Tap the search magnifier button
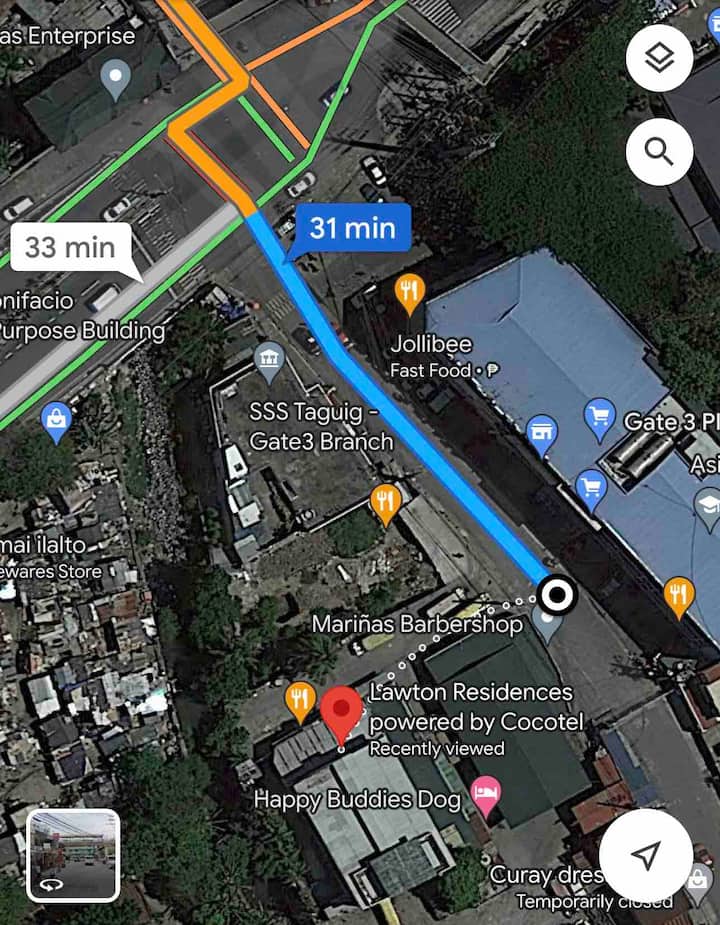The height and width of the screenshot is (925, 720). coord(659,152)
